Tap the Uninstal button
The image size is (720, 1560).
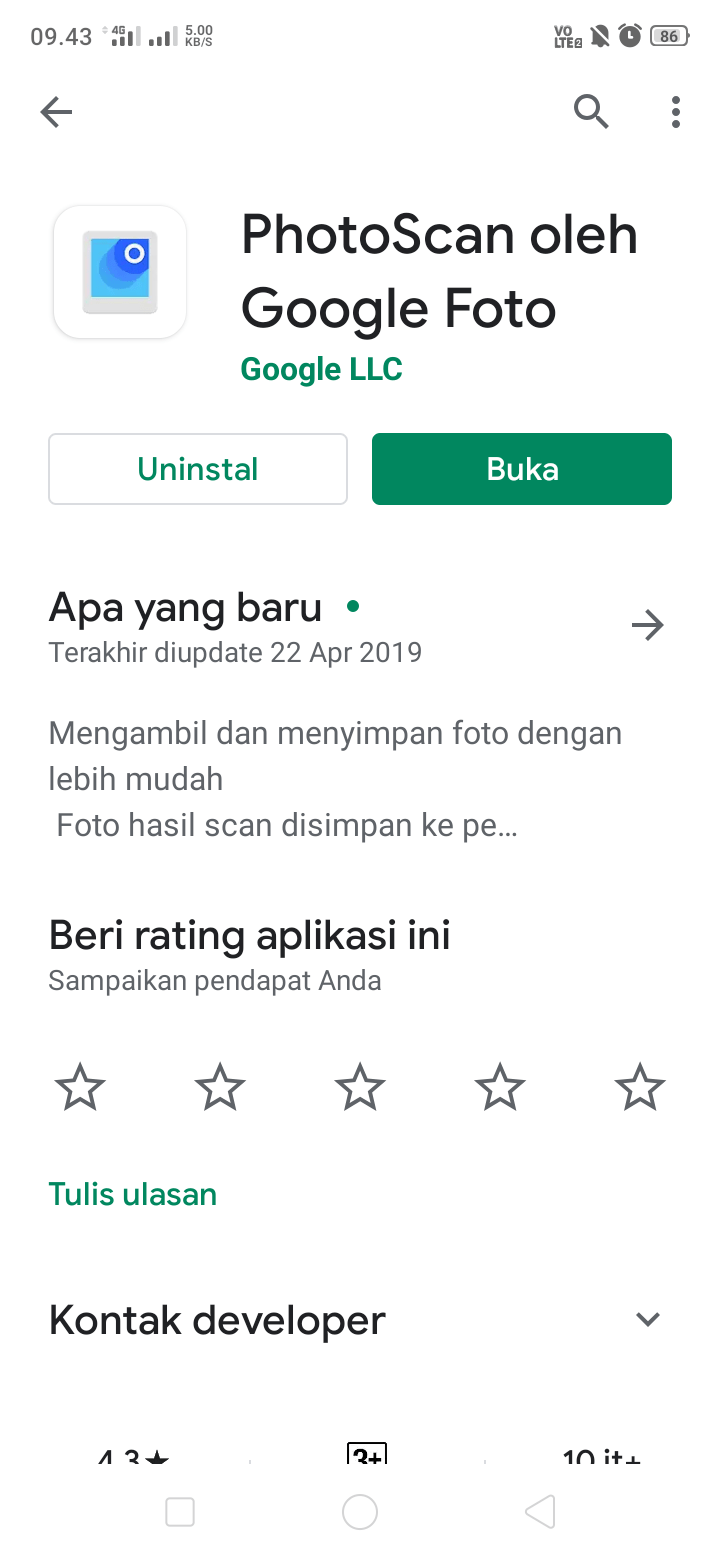pos(198,469)
